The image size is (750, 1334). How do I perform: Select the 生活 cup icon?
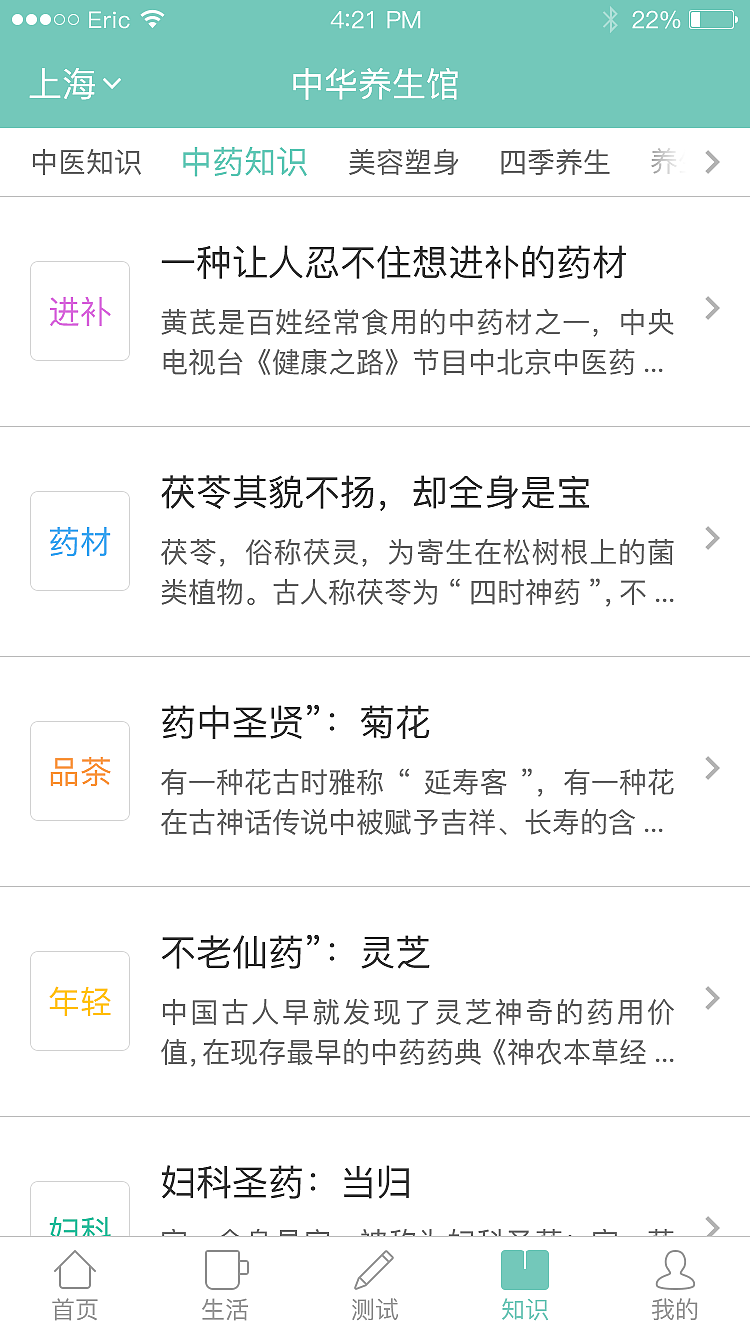225,1285
